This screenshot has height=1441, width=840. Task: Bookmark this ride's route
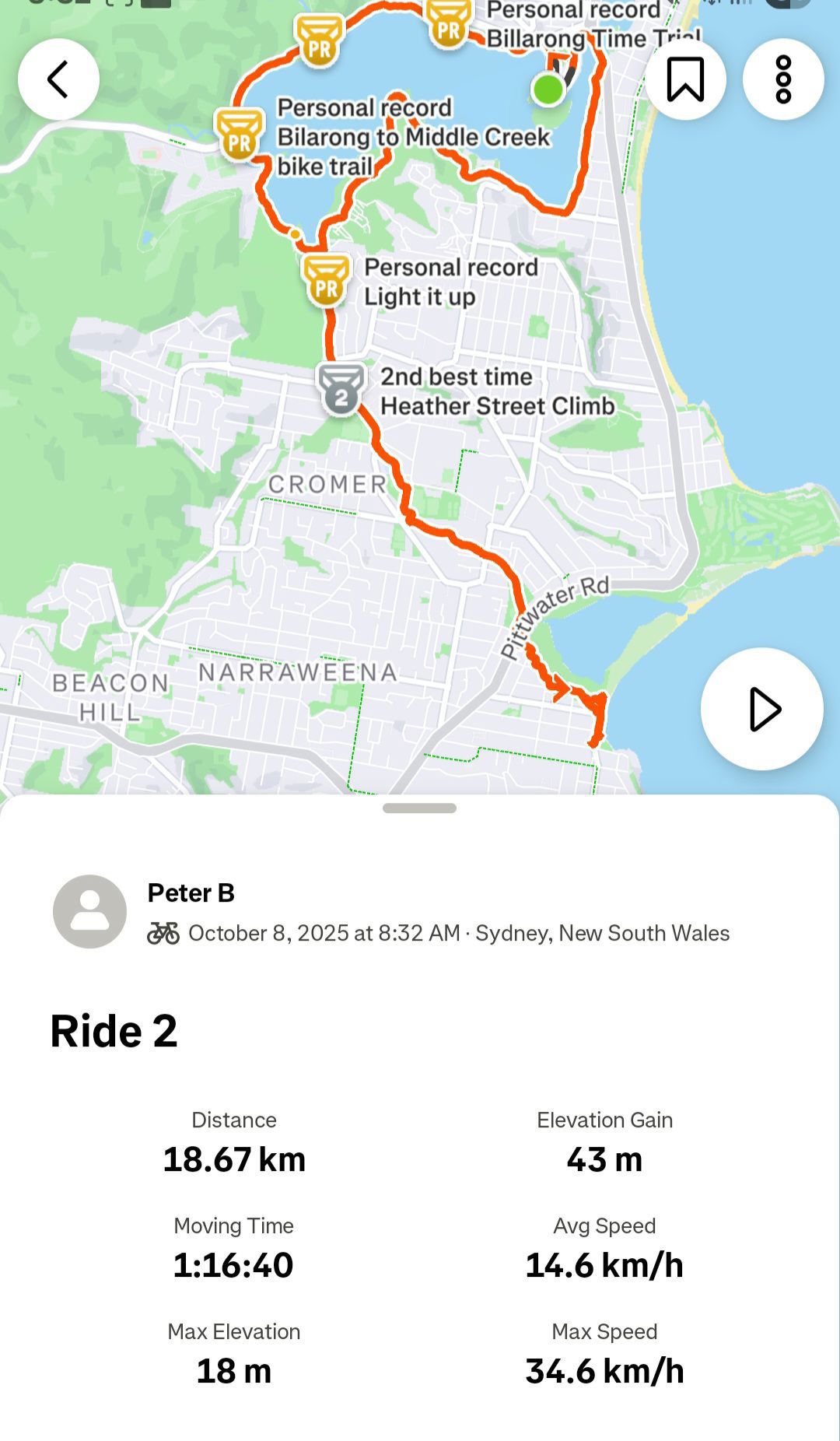point(685,79)
